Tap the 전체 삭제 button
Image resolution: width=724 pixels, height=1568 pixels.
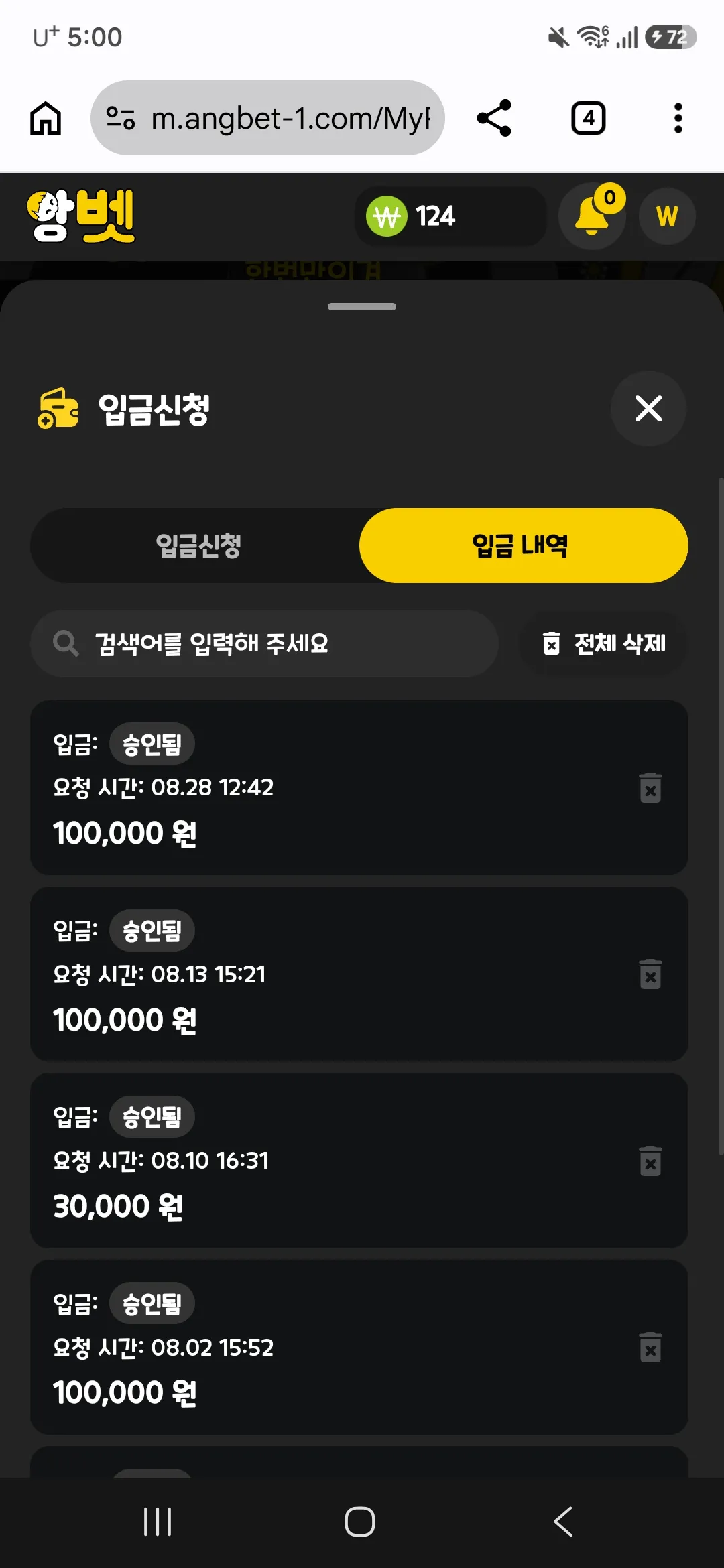click(x=603, y=643)
